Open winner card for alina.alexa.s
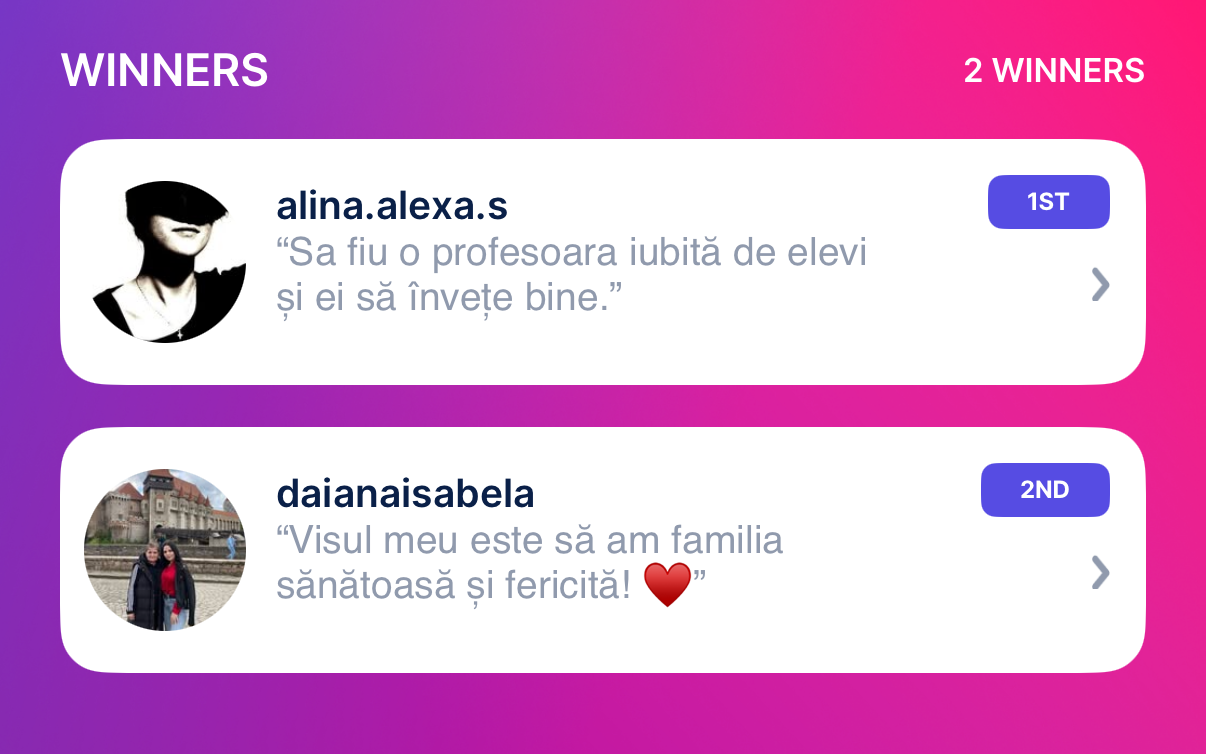The width and height of the screenshot is (1206, 754). tap(602, 262)
